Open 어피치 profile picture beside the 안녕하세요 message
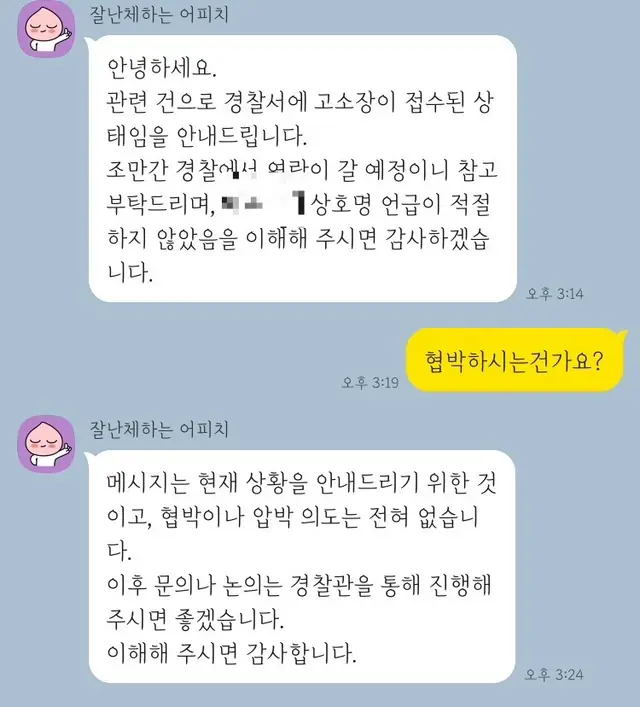This screenshot has height=707, width=640. (46, 30)
